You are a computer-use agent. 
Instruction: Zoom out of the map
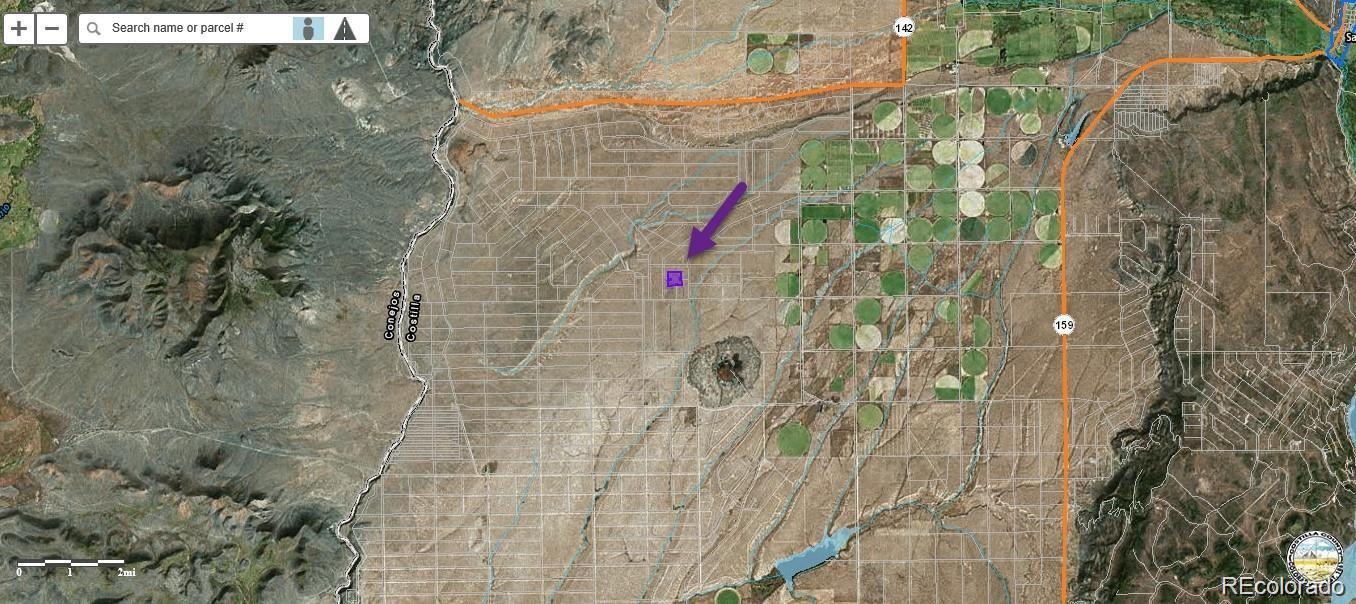(52, 28)
